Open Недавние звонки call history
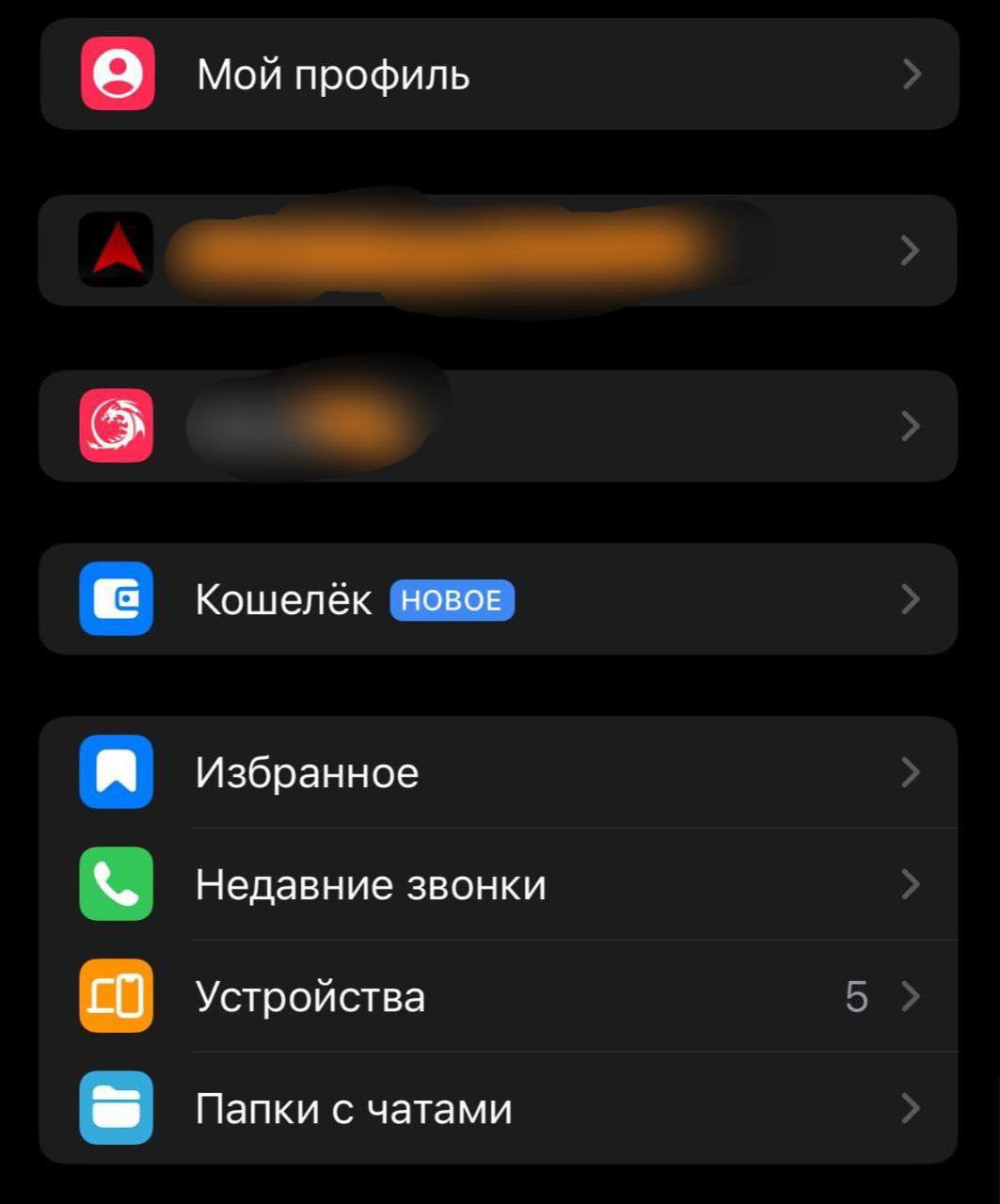1000x1204 pixels. [370, 884]
